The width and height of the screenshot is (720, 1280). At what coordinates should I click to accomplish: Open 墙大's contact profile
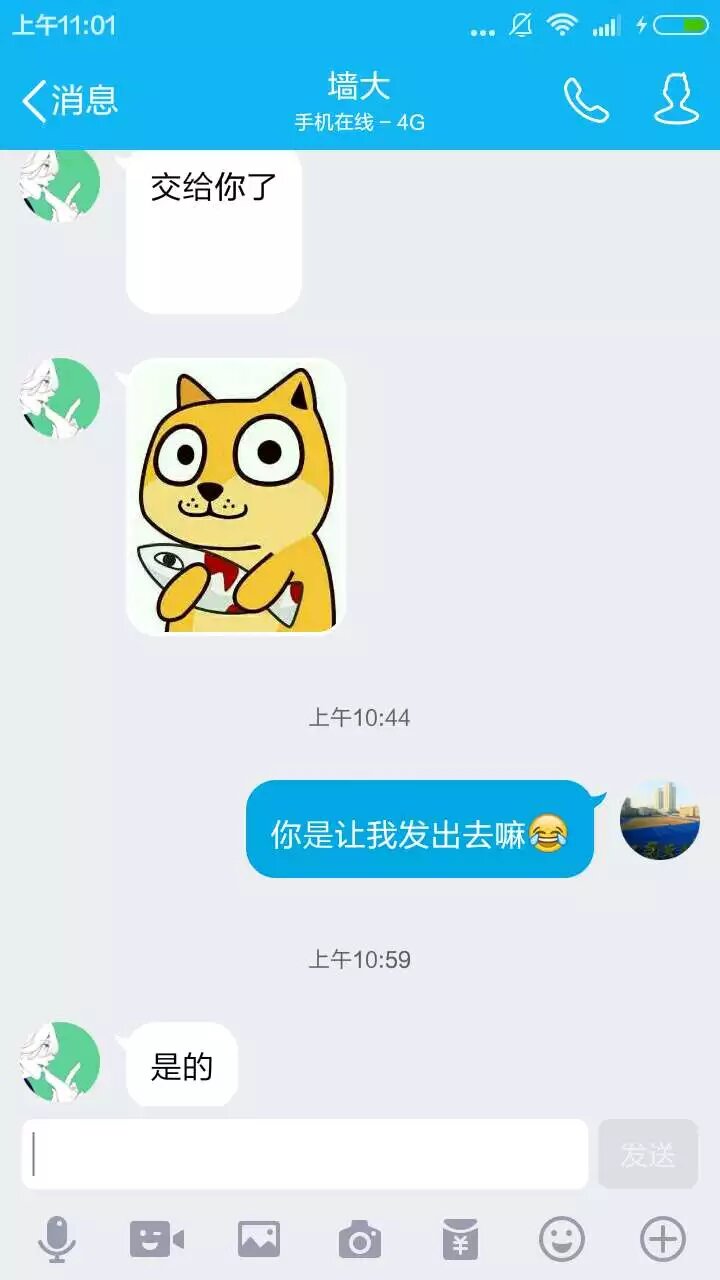pyautogui.click(x=676, y=100)
